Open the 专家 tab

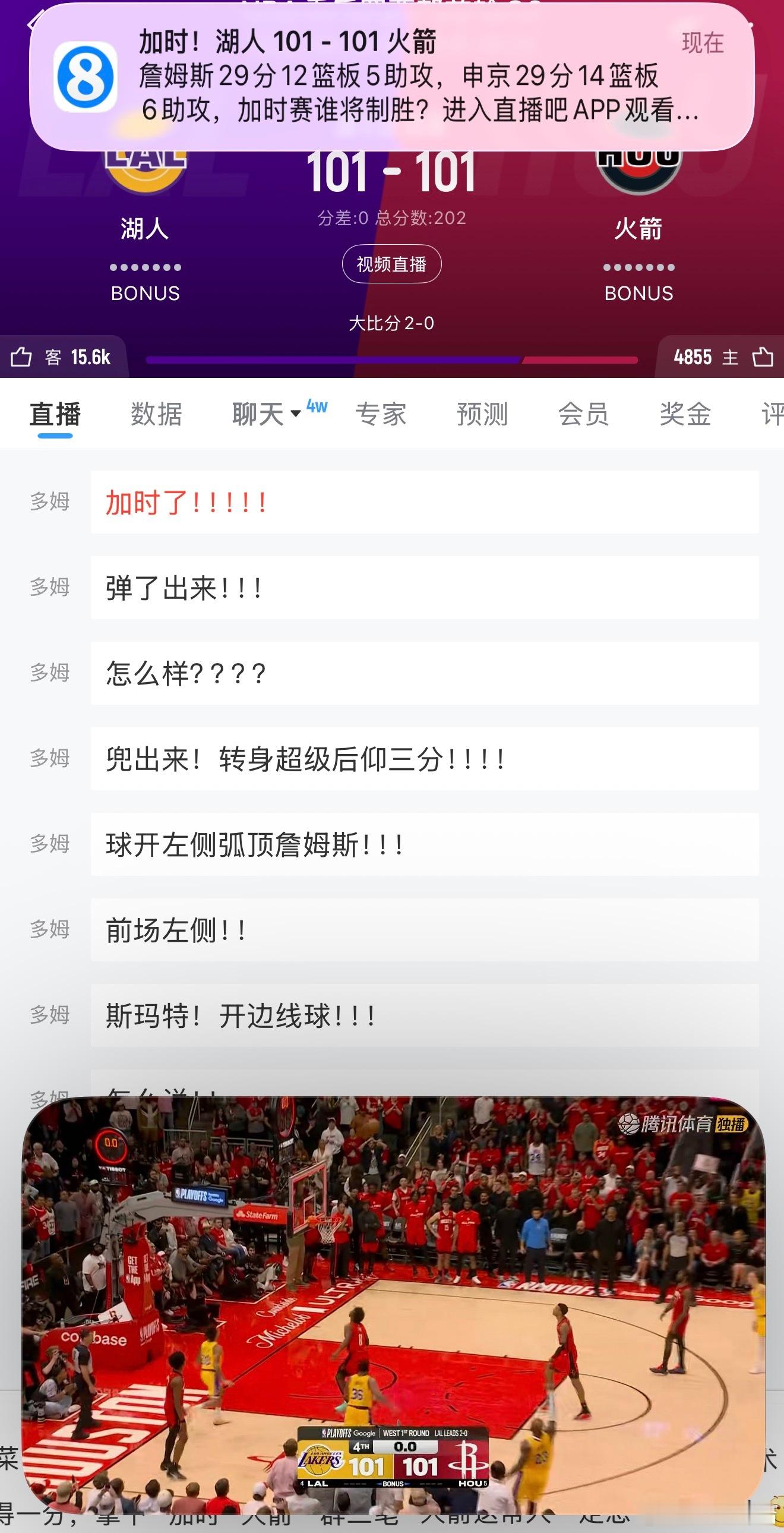381,415
